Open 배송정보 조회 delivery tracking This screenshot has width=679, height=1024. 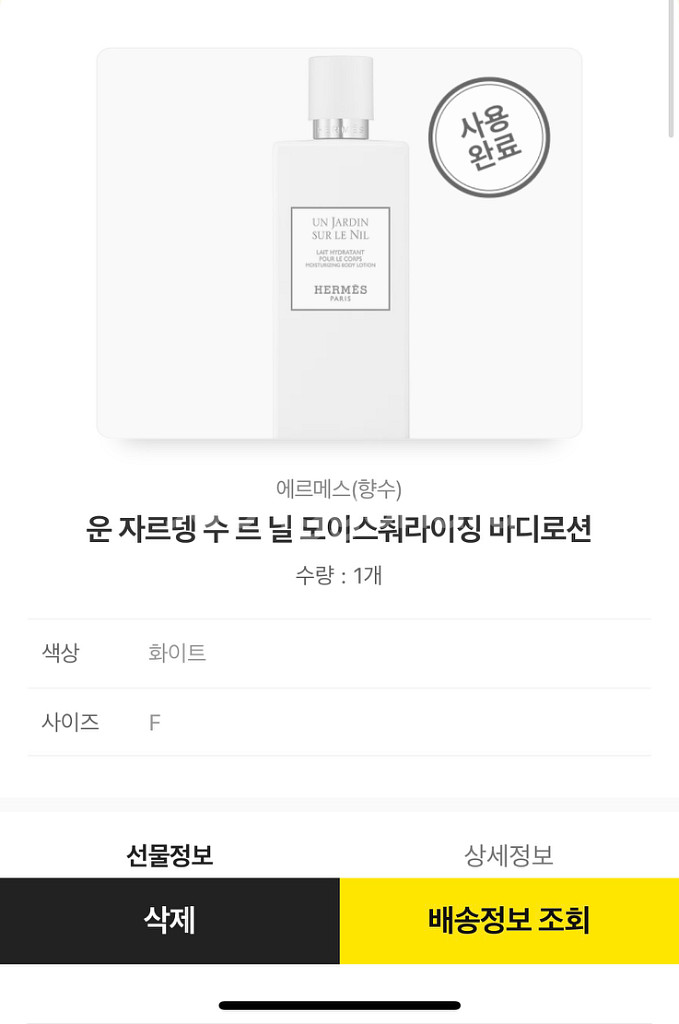click(509, 920)
